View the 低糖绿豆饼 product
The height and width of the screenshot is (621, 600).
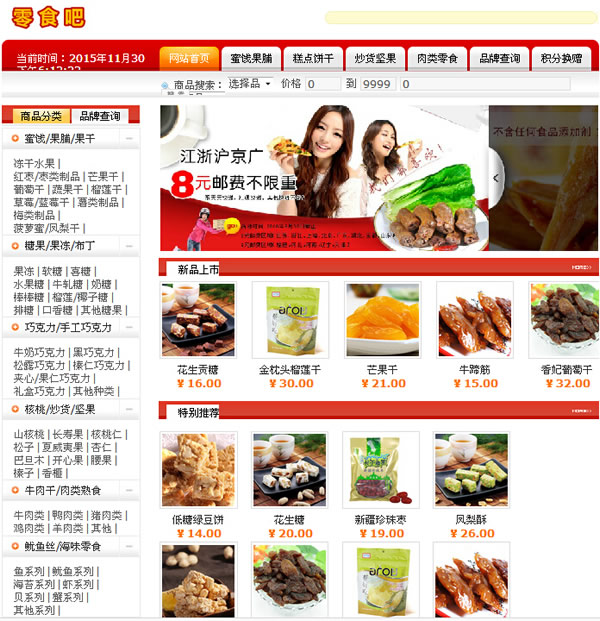[198, 470]
